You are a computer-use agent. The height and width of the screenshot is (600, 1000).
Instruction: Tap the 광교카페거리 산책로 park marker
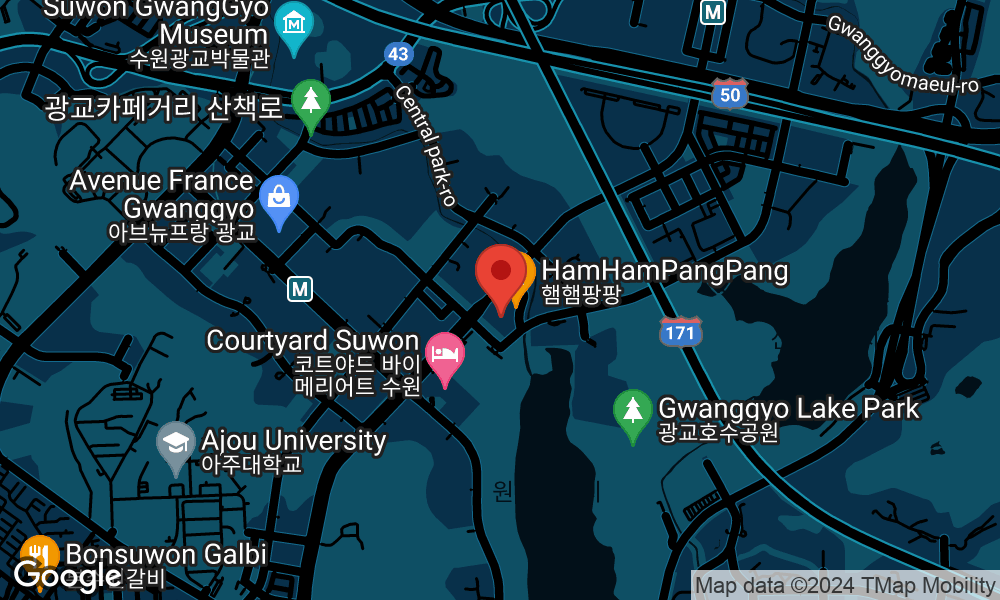click(x=311, y=101)
